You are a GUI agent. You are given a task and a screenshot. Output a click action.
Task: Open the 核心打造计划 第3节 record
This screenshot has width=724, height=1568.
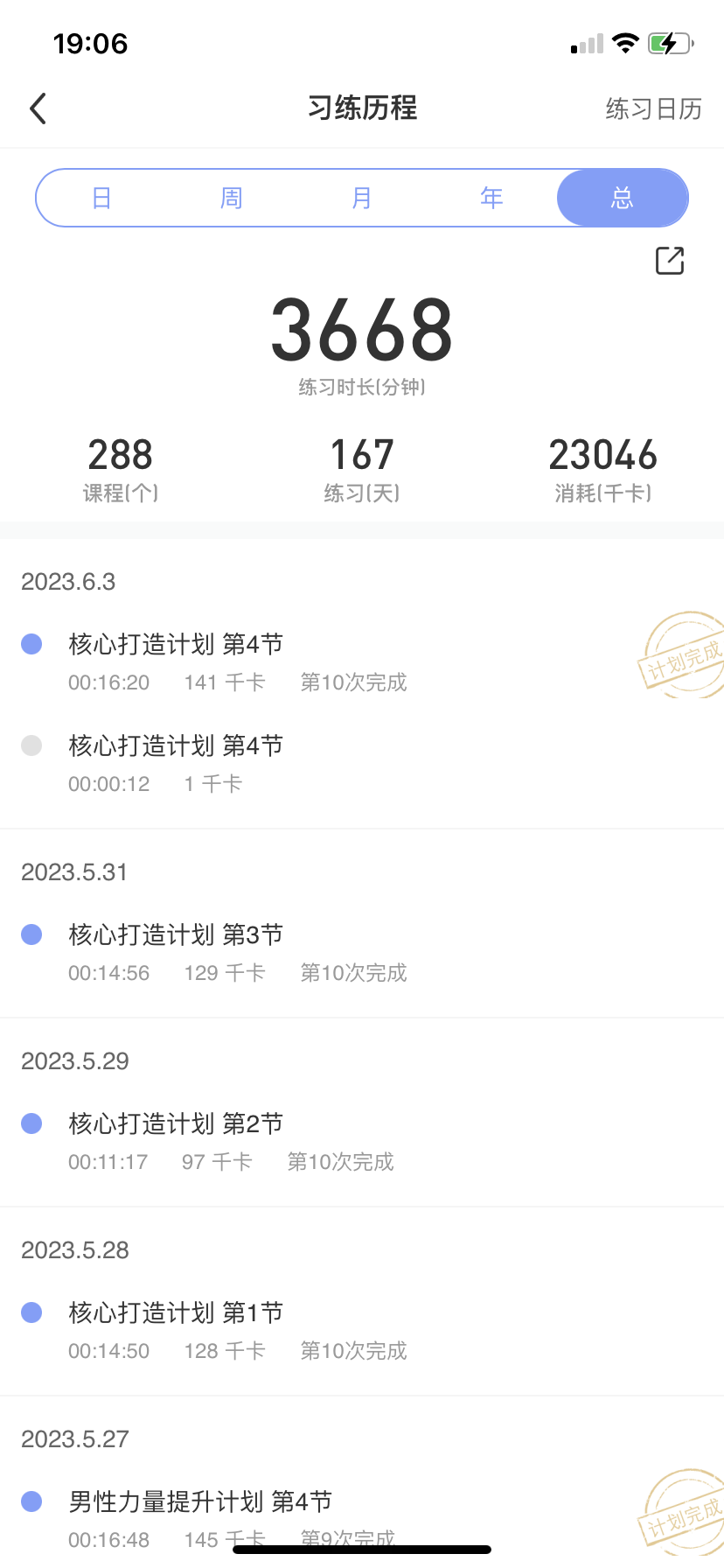pyautogui.click(x=362, y=953)
